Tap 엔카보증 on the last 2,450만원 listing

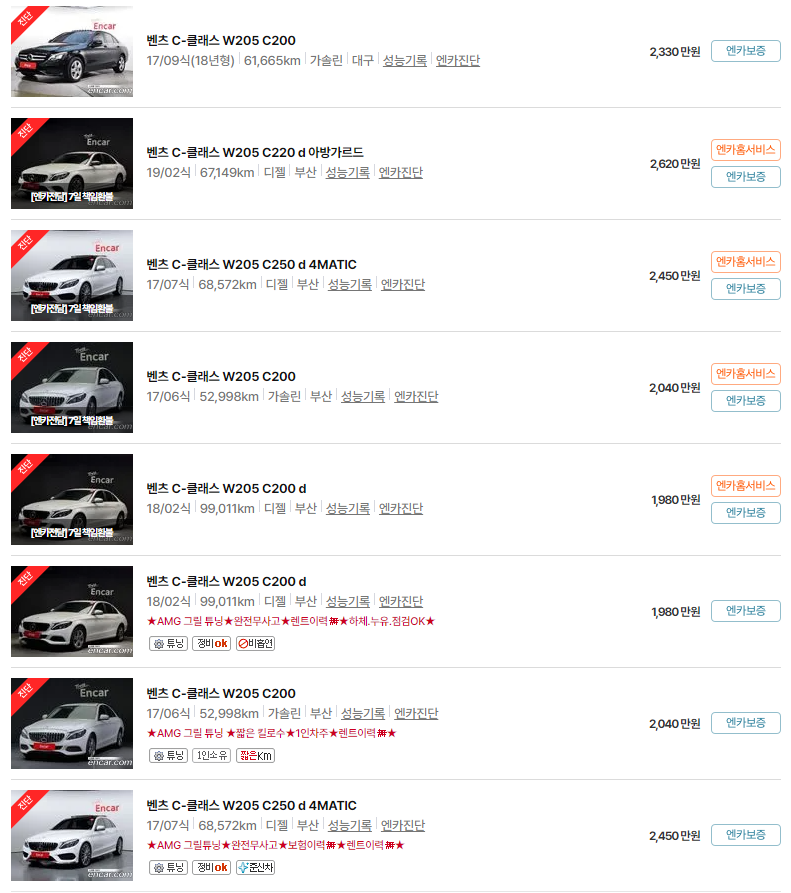click(745, 835)
